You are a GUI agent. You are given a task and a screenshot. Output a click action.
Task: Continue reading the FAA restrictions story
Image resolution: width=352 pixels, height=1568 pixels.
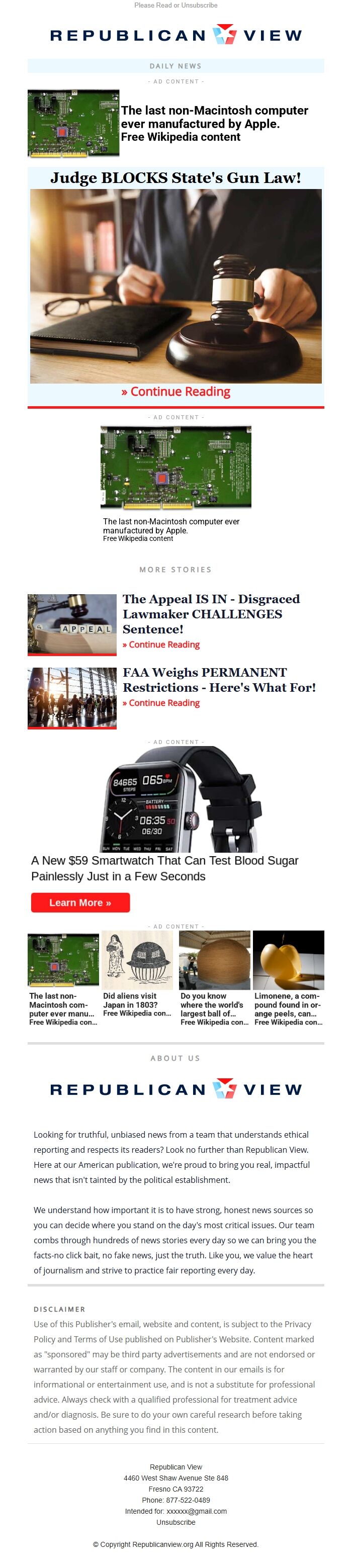click(x=161, y=702)
